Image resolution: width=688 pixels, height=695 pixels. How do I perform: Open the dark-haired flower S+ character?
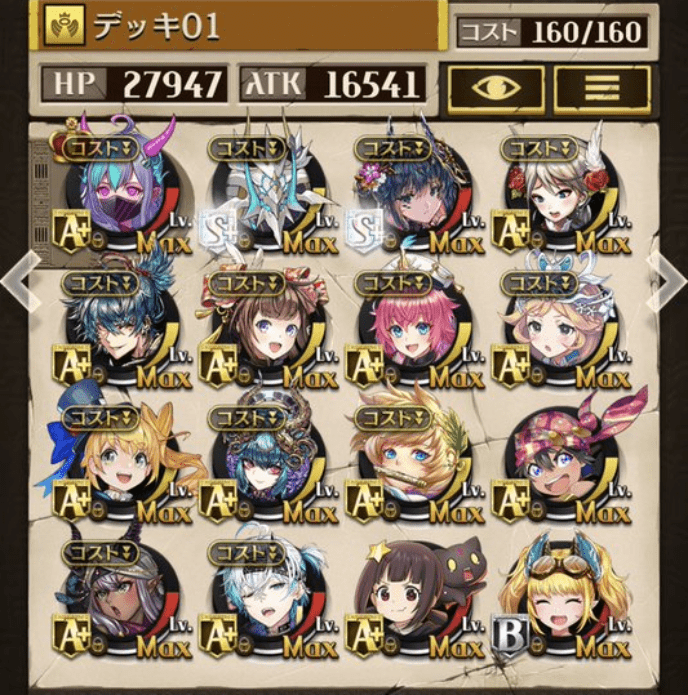coord(415,191)
